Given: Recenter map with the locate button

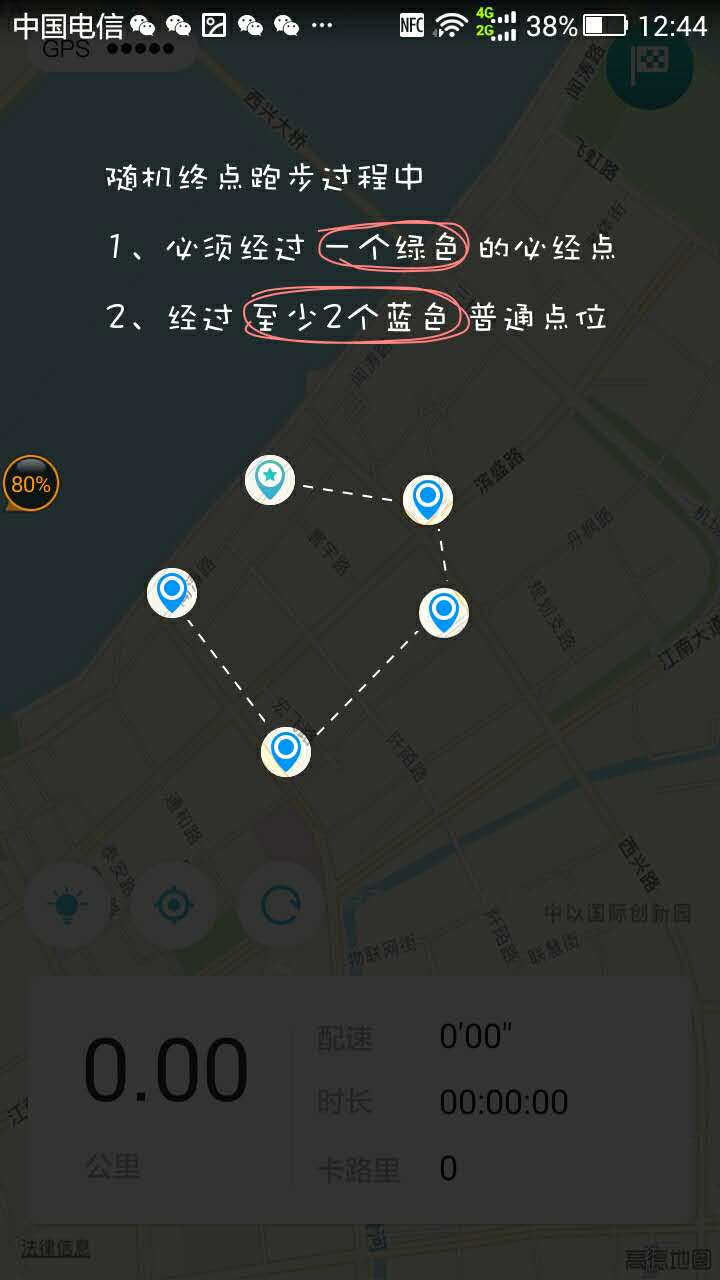Looking at the screenshot, I should (x=174, y=906).
